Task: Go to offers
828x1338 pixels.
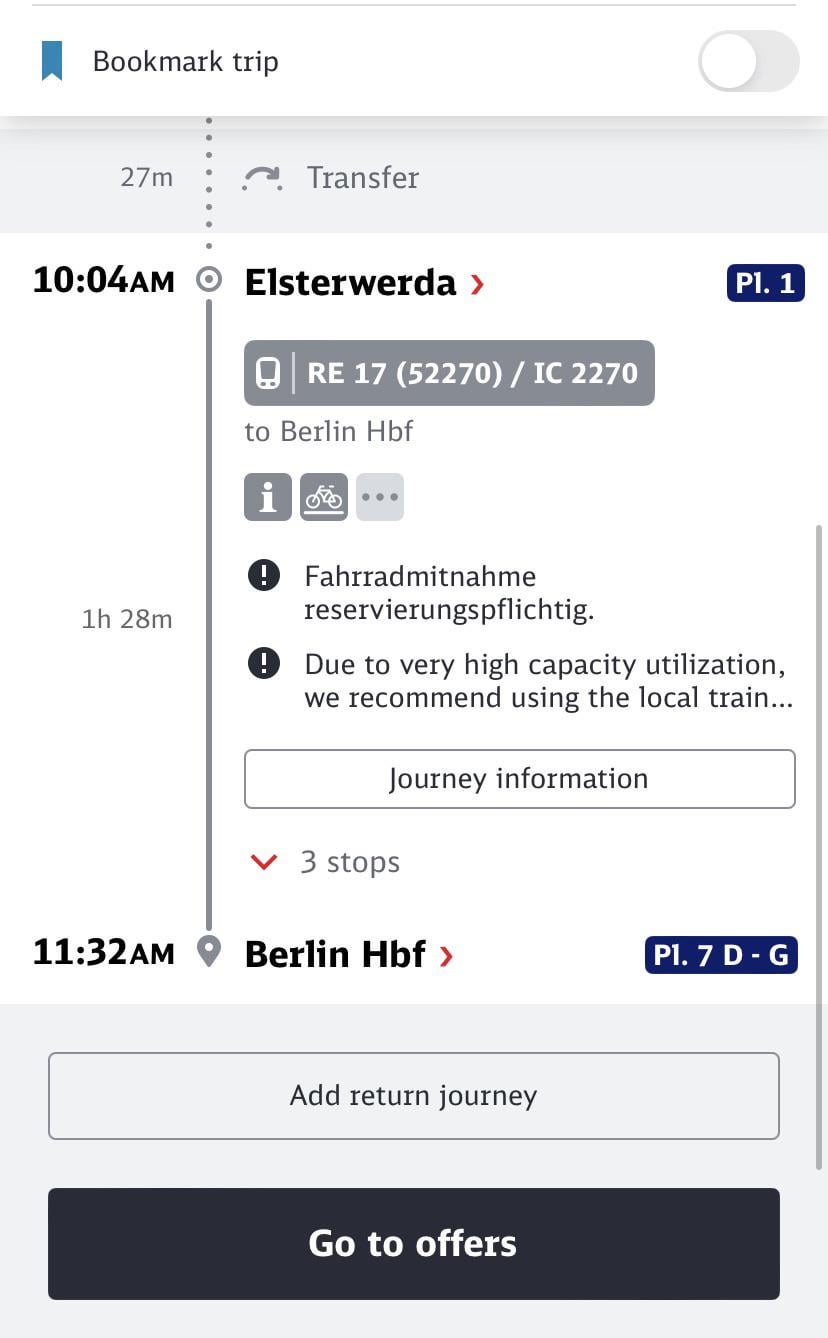Action: (414, 1244)
